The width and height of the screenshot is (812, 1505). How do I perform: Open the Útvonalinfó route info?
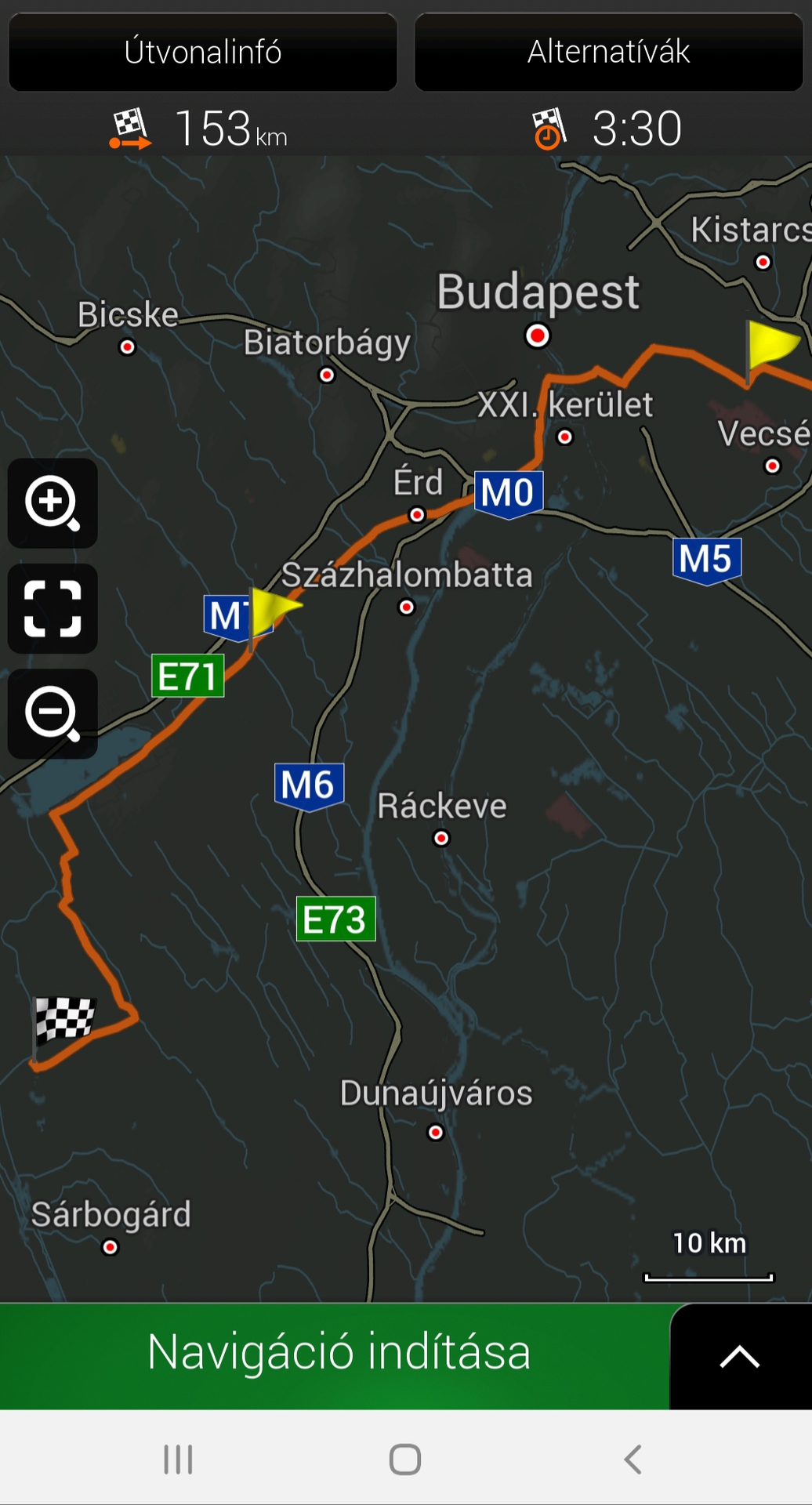click(x=202, y=52)
